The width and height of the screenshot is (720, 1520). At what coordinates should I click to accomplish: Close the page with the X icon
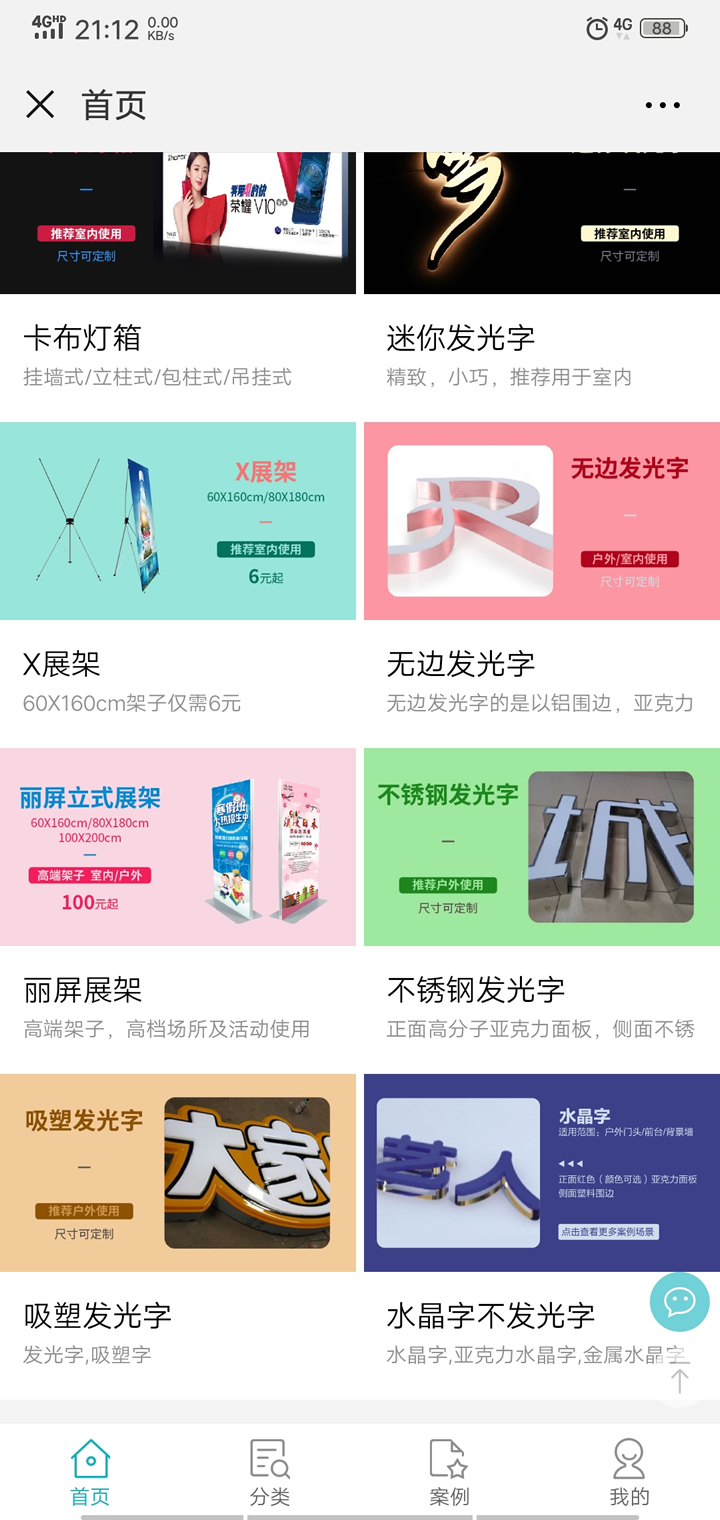(39, 104)
